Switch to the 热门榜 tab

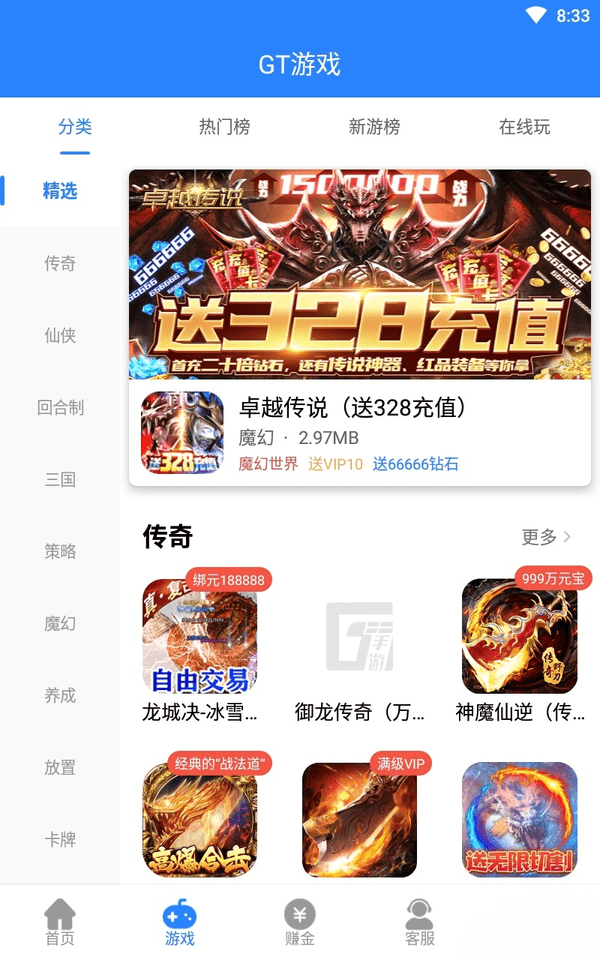click(x=224, y=127)
